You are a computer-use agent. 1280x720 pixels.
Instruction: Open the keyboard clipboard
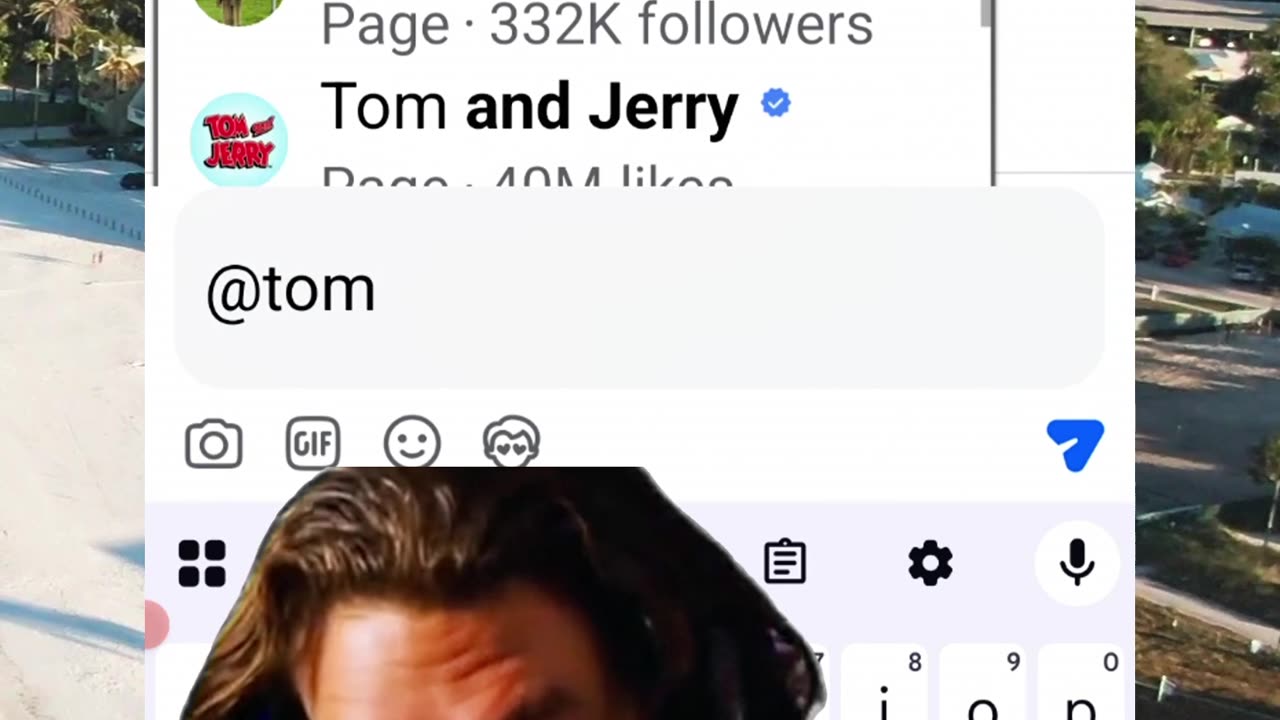click(785, 562)
